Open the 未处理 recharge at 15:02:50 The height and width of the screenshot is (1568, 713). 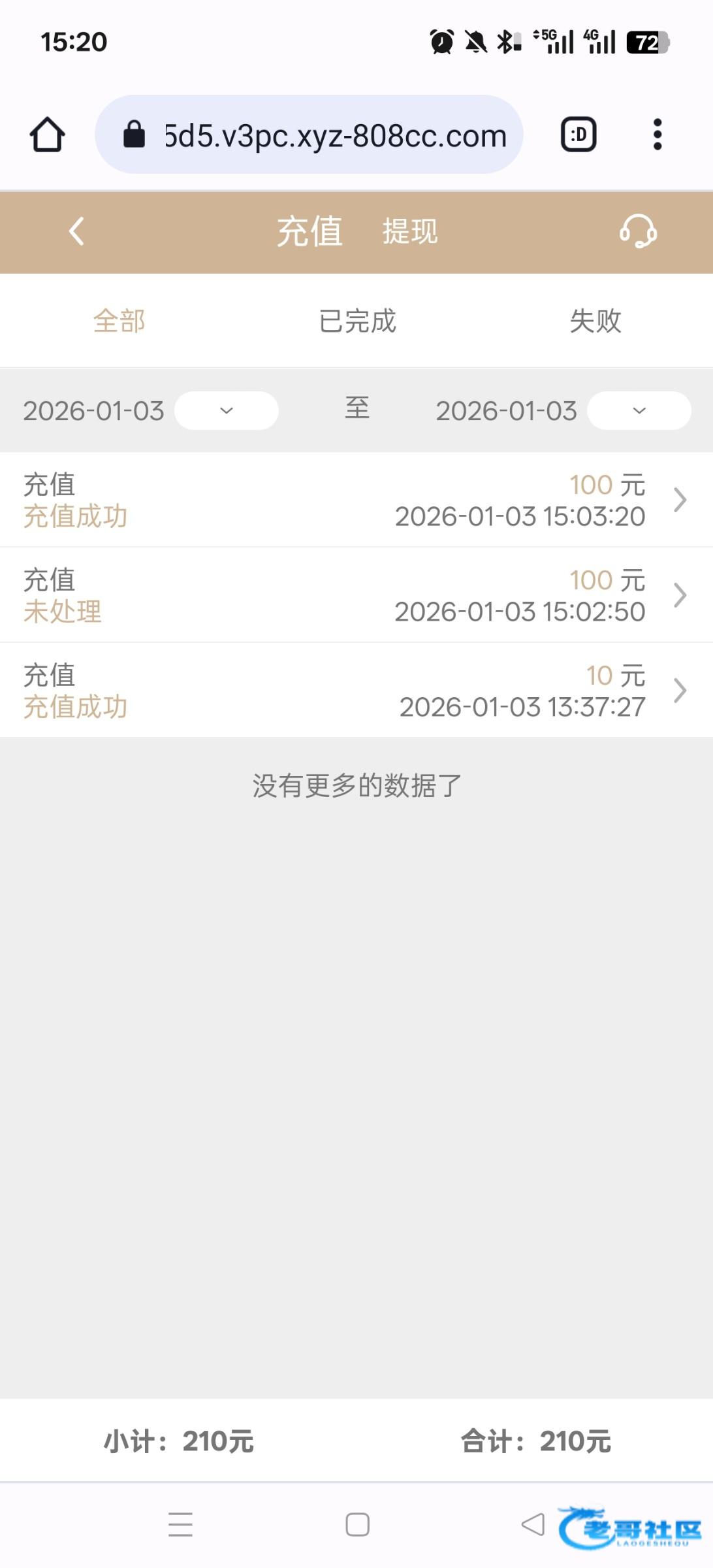tap(356, 595)
